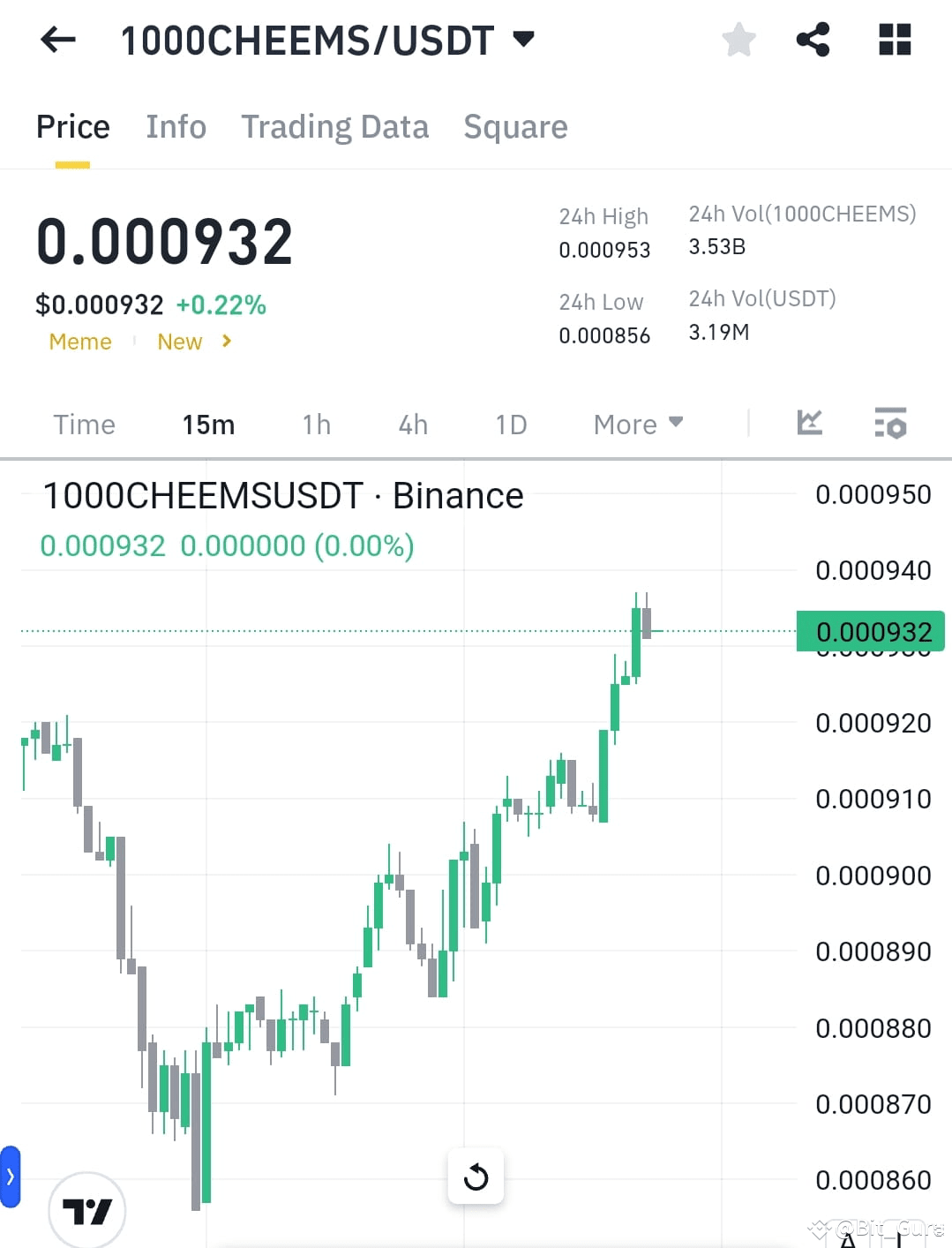This screenshot has height=1248, width=952.
Task: Expand the New listing section
Action: coord(190,342)
